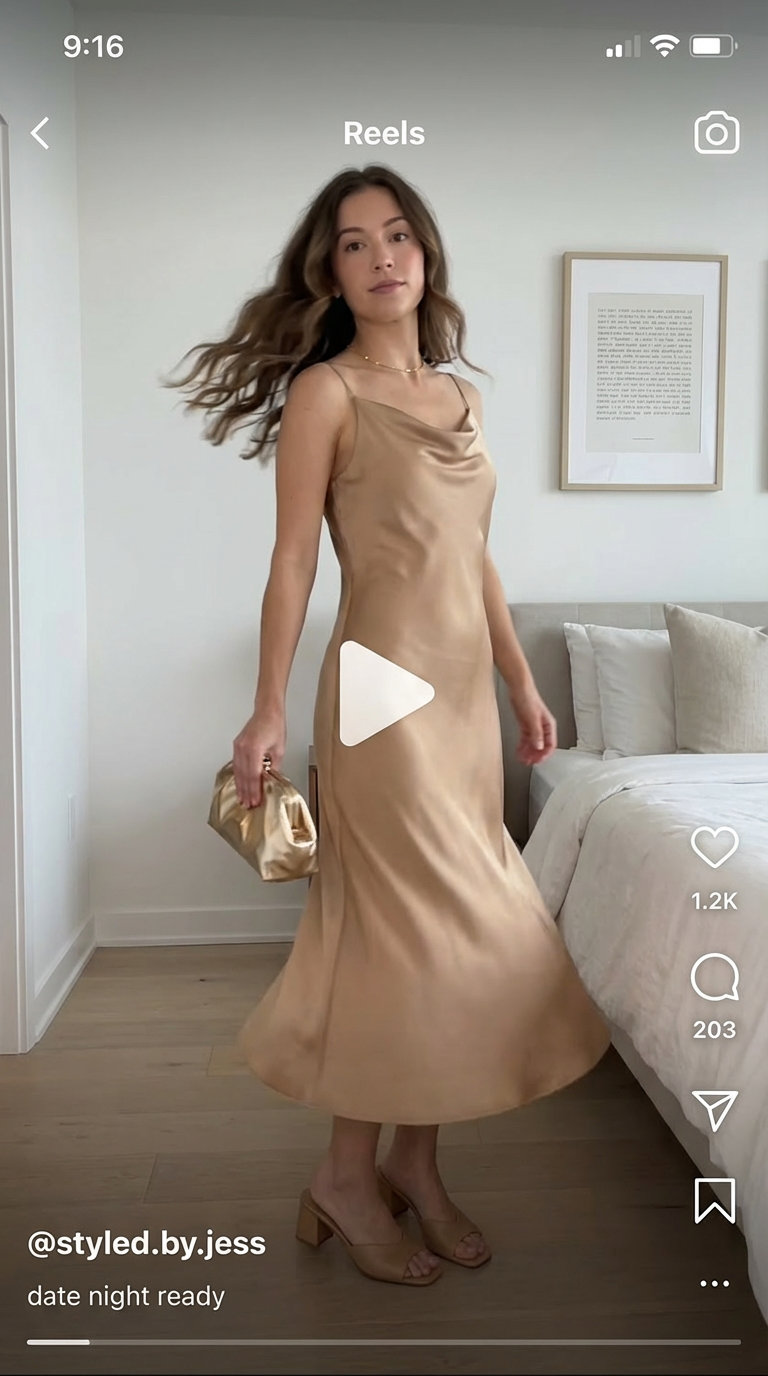Open the camera to create a reel
The image size is (768, 1376).
point(716,133)
